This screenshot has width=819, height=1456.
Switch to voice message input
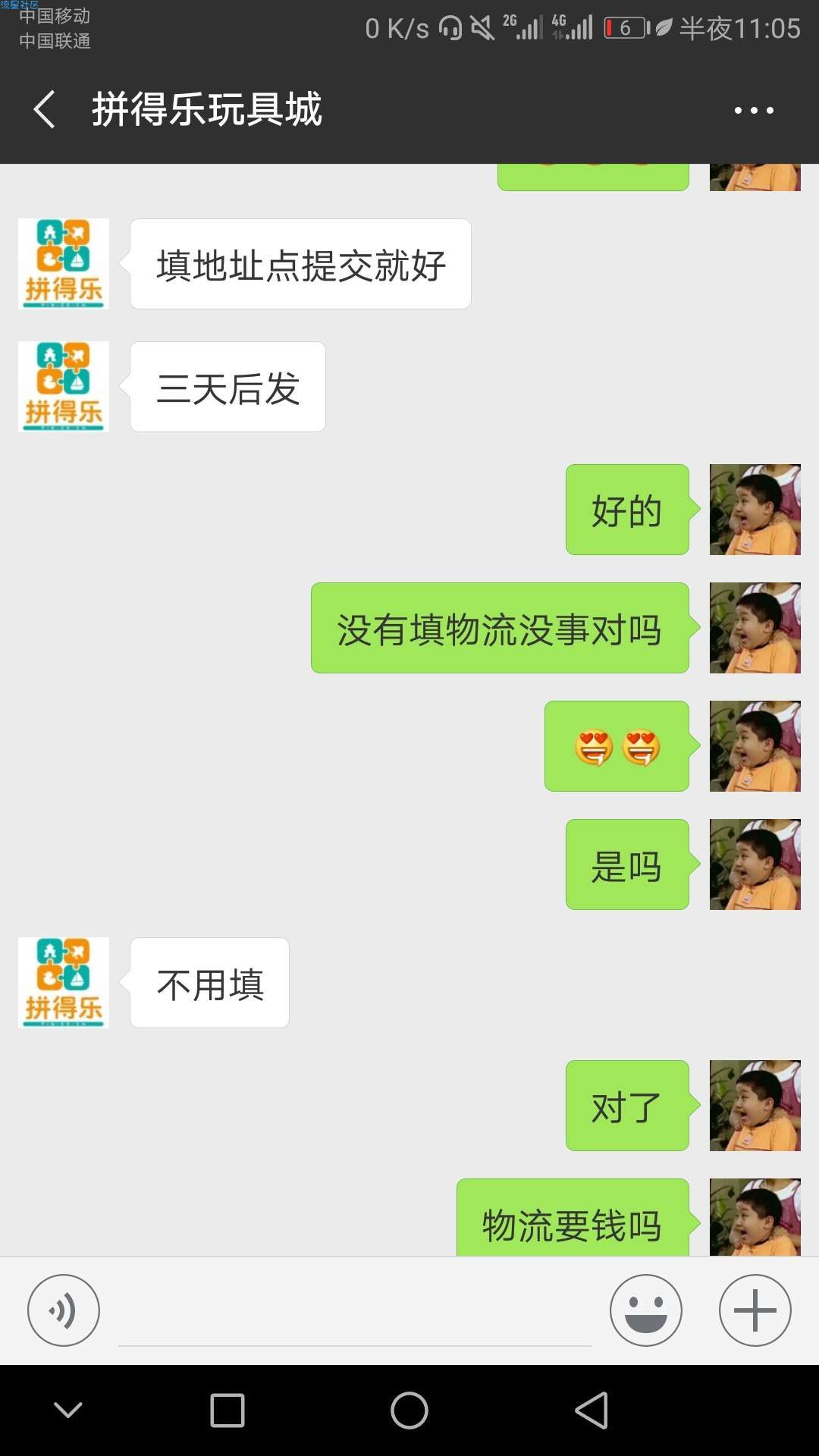pyautogui.click(x=64, y=1310)
